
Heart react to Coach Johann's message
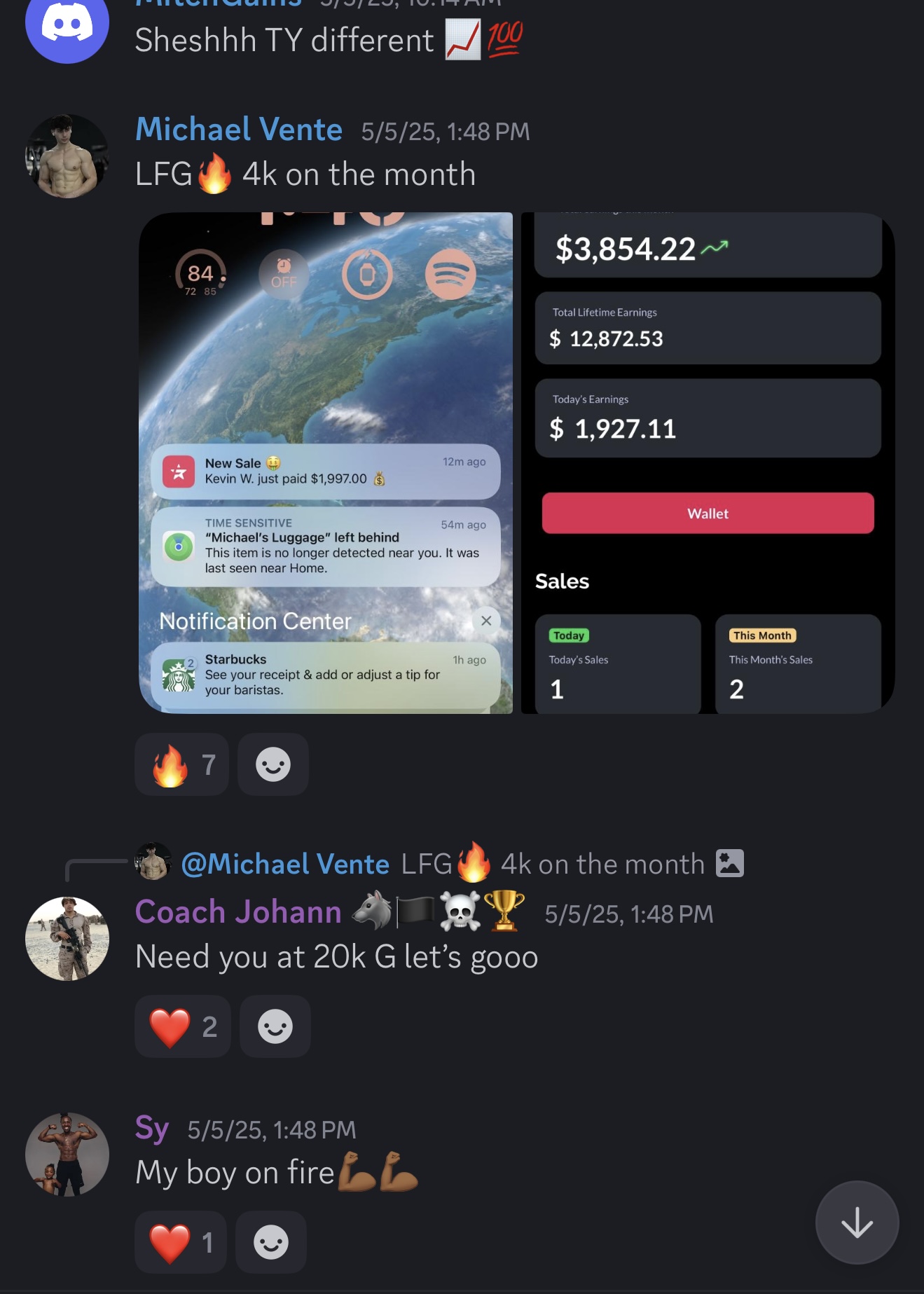click(183, 1026)
